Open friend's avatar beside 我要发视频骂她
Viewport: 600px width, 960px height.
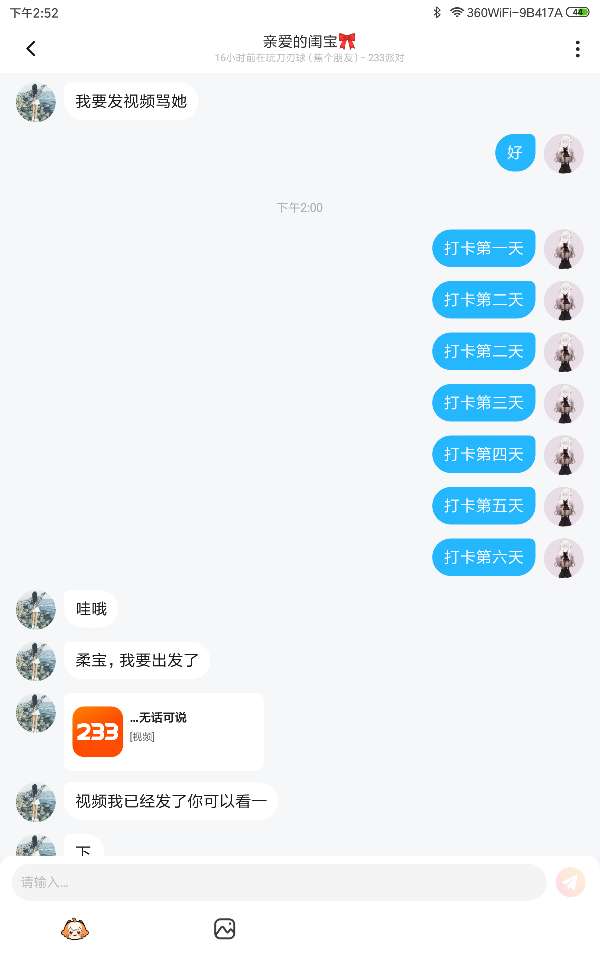[36, 102]
